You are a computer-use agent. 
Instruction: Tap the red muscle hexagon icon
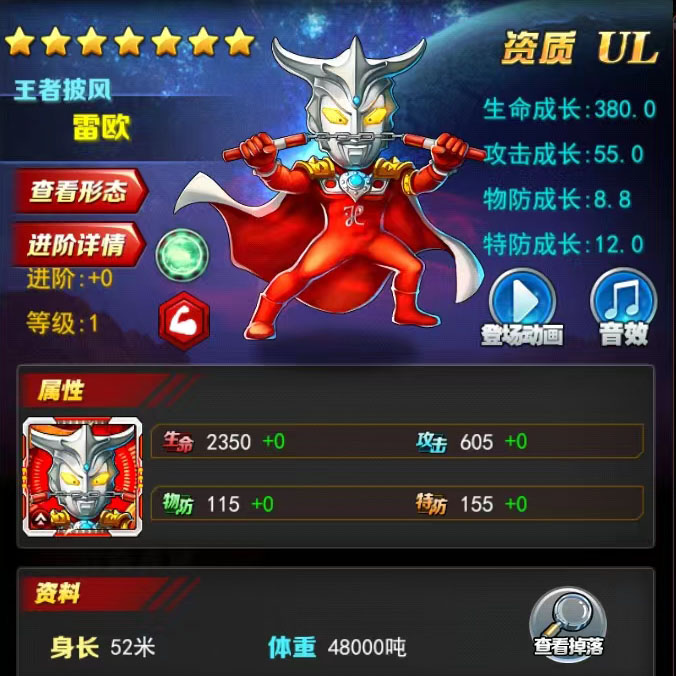[x=184, y=320]
